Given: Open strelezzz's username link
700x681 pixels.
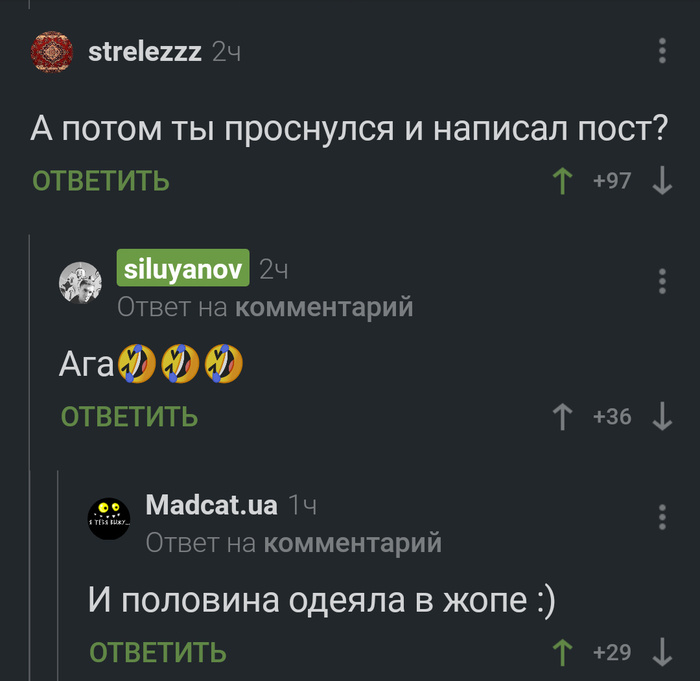Looking at the screenshot, I should pyautogui.click(x=145, y=52).
